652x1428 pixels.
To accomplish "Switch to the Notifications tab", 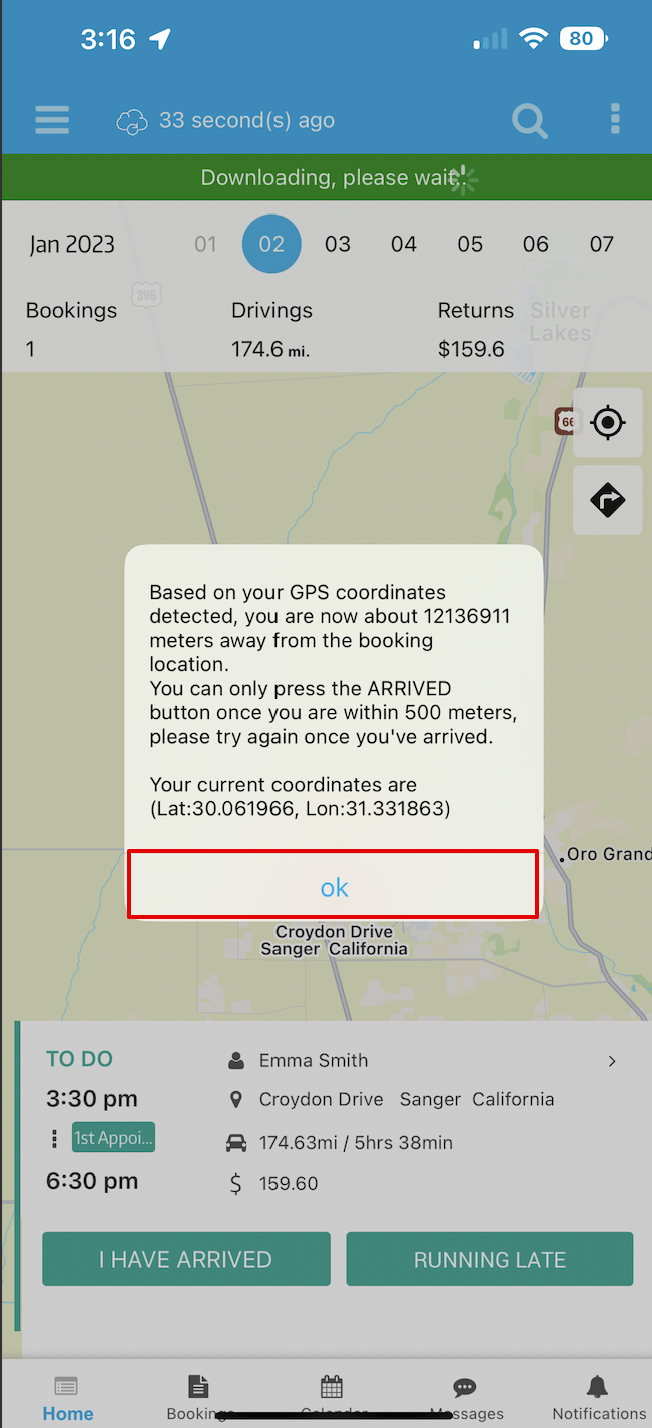I will (598, 1398).
